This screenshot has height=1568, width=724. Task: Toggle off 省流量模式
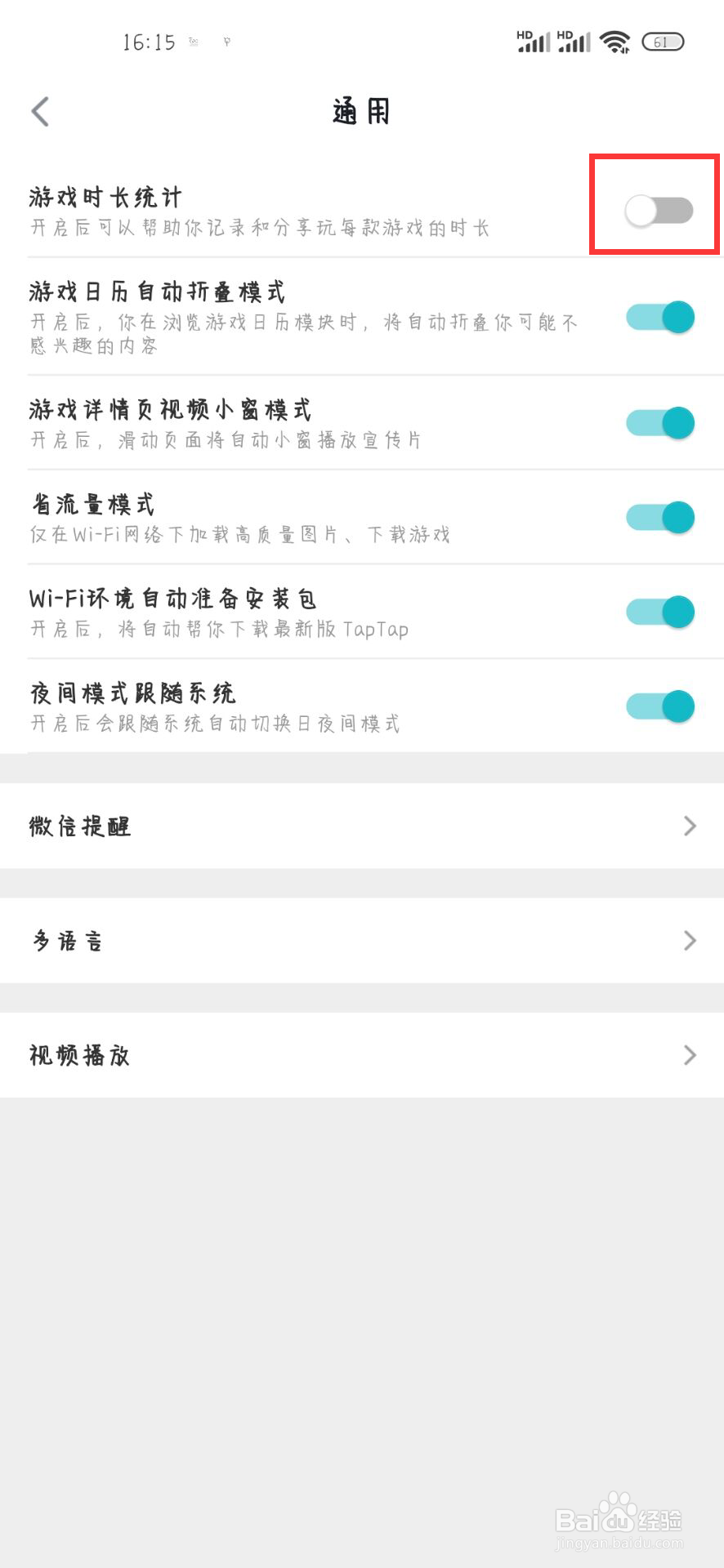click(660, 517)
